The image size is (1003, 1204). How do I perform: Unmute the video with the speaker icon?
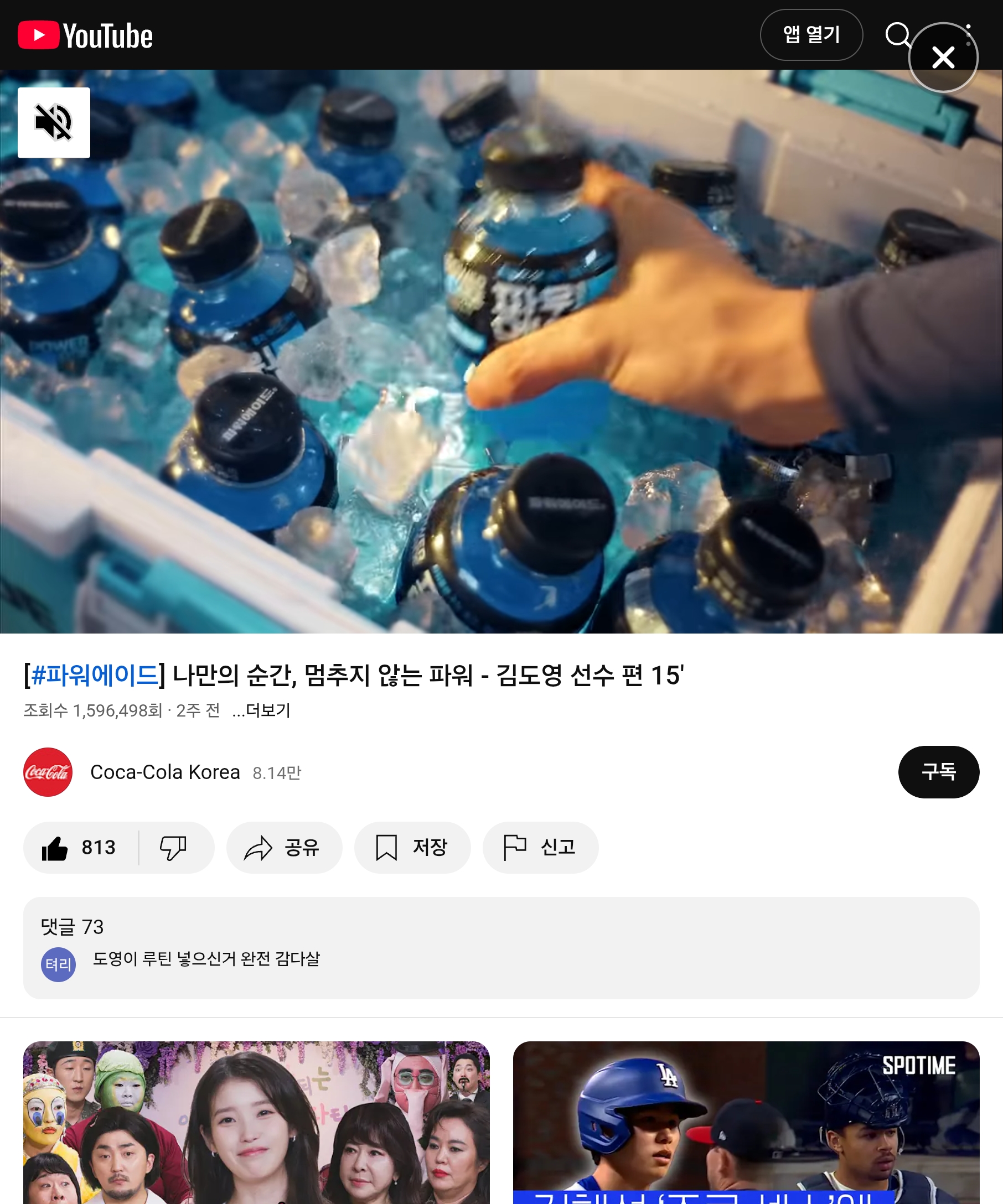[x=53, y=122]
